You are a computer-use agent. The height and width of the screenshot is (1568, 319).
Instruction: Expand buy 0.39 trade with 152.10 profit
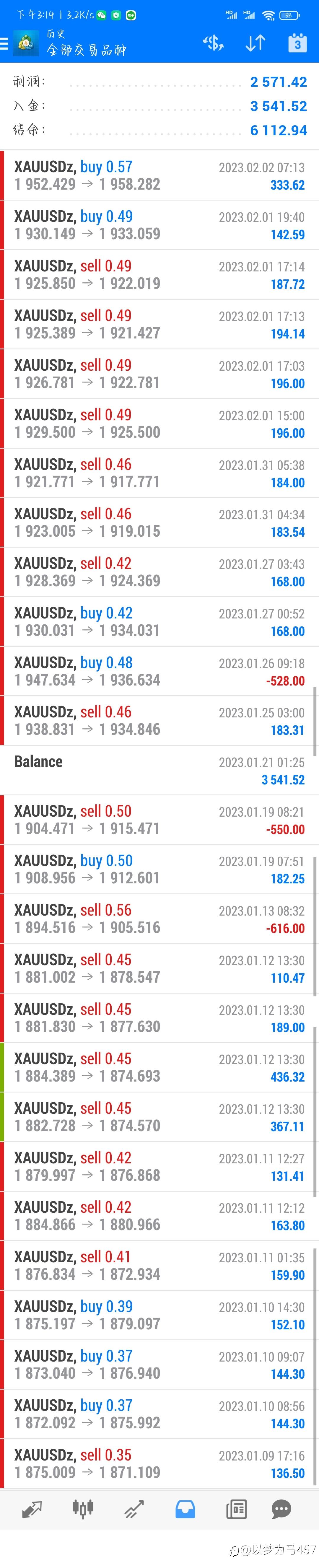pos(159,1315)
